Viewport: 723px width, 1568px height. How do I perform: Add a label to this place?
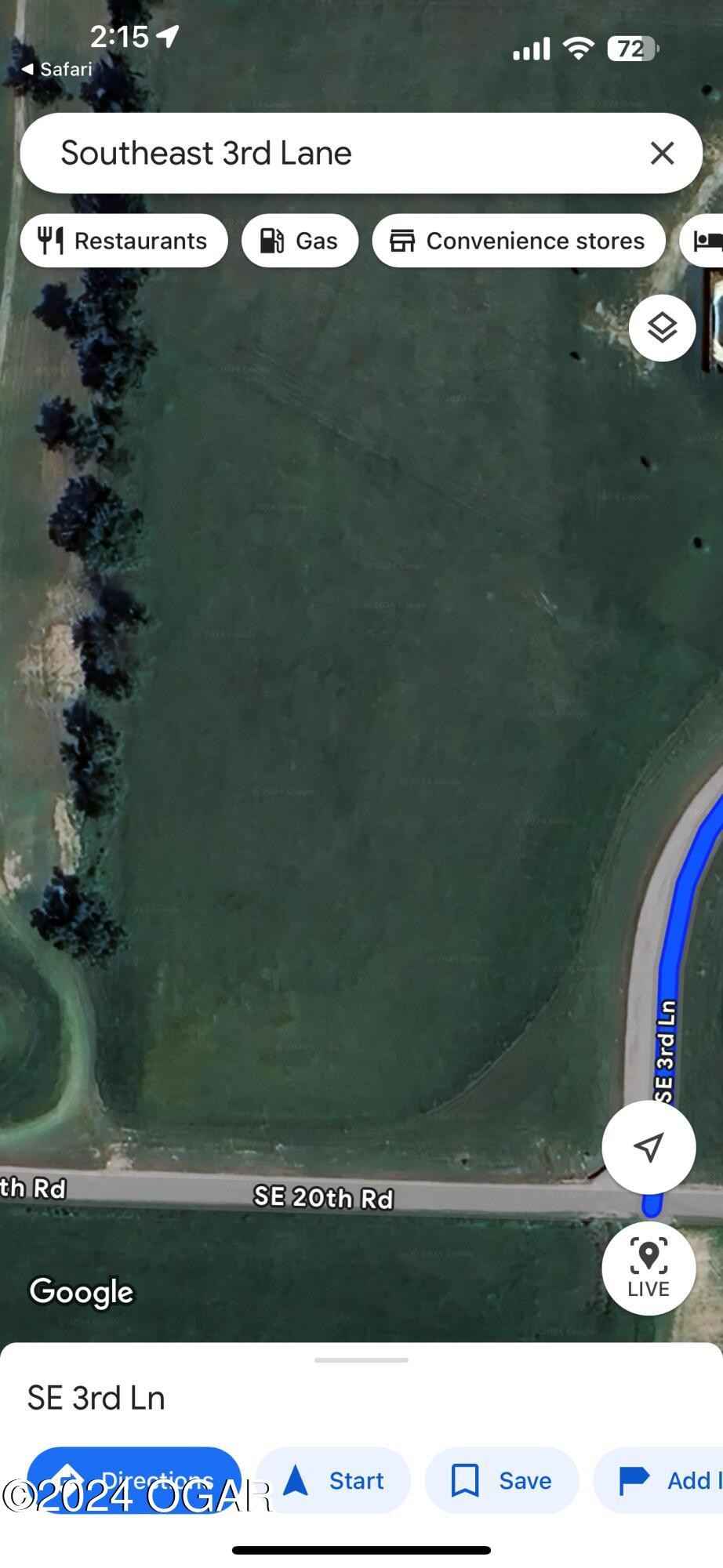pyautogui.click(x=667, y=1480)
